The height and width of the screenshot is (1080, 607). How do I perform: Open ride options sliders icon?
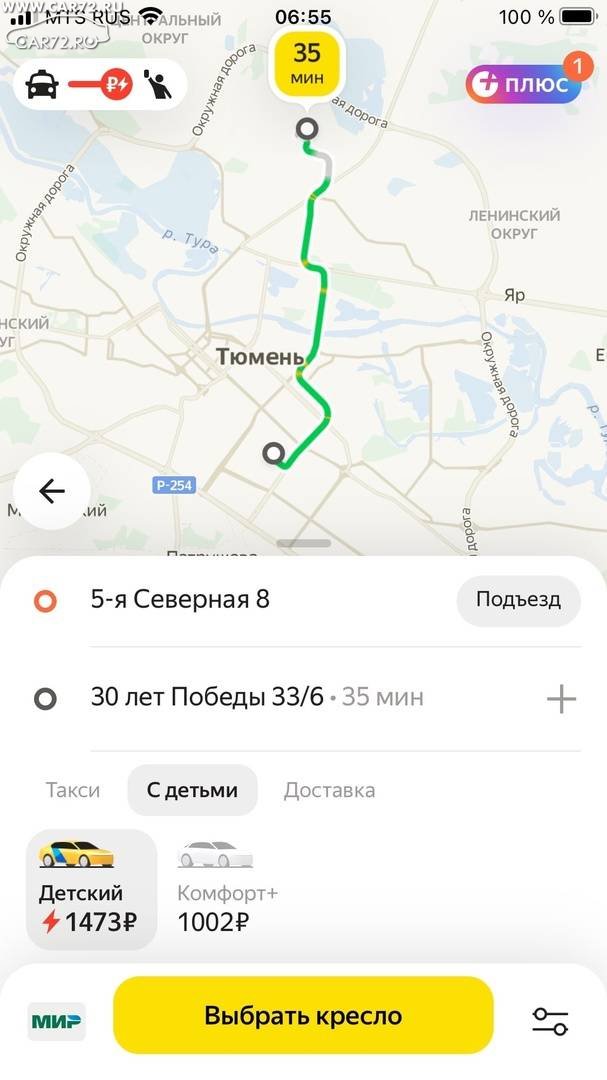coord(551,1021)
